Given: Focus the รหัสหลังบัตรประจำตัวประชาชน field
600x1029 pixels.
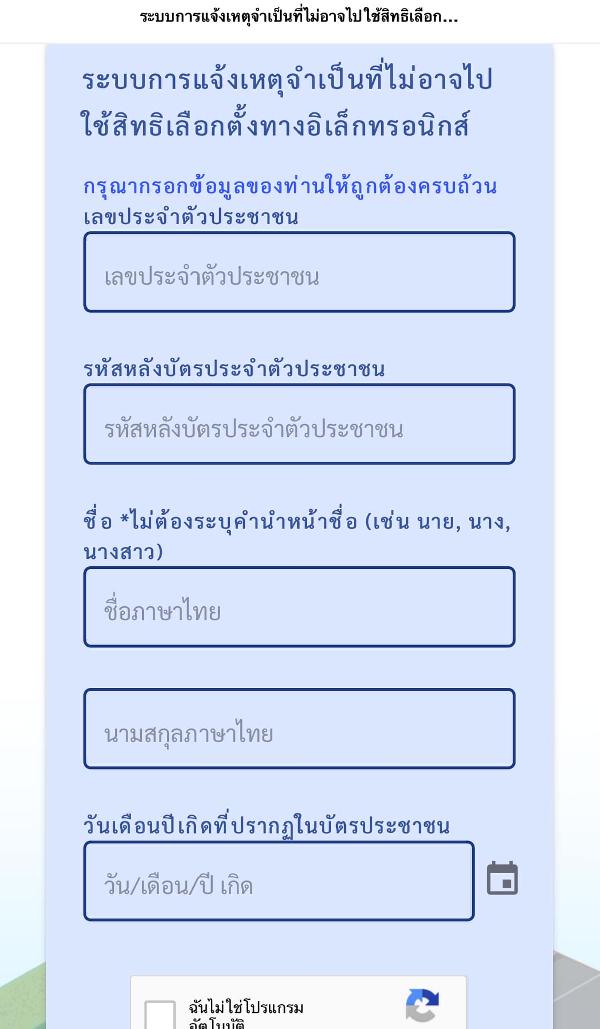Looking at the screenshot, I should [299, 425].
